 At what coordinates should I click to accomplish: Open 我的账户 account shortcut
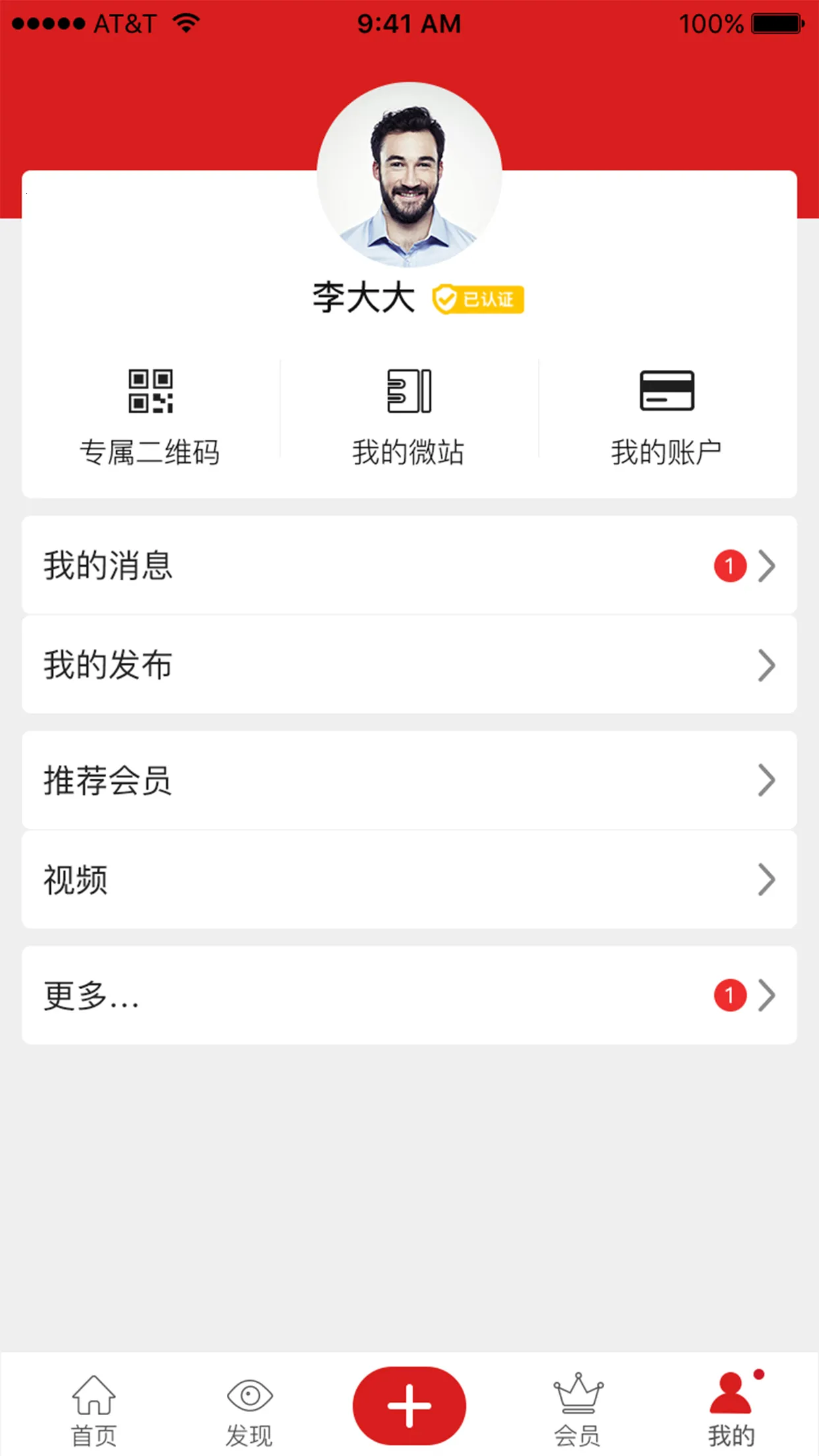667,417
